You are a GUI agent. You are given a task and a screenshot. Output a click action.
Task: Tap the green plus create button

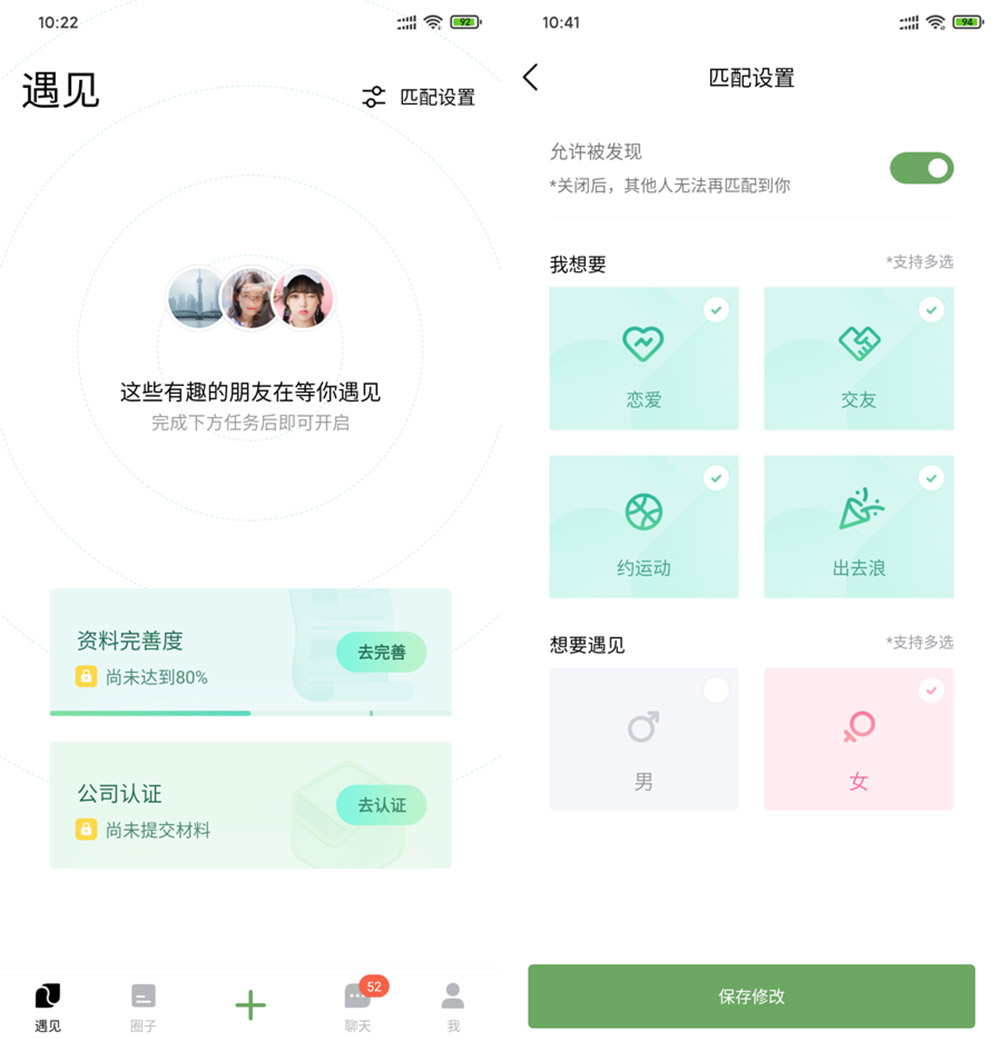[x=250, y=1005]
